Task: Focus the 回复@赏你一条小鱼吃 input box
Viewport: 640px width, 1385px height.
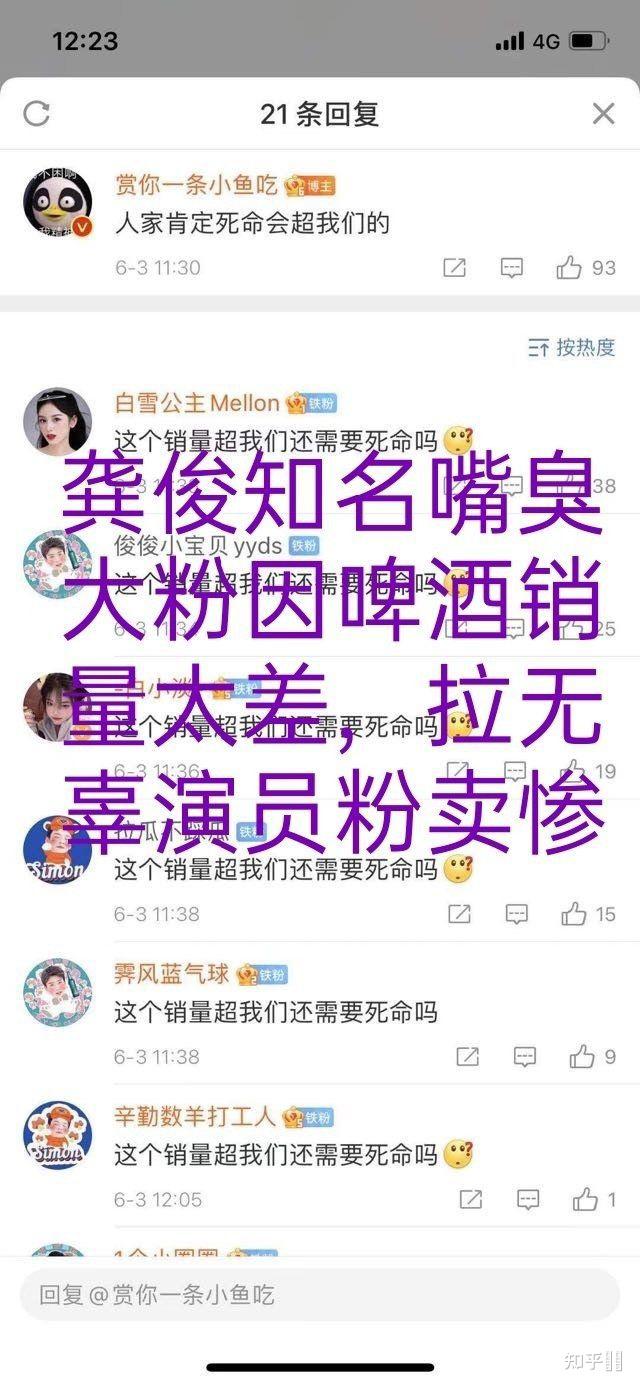Action: 320,1296
